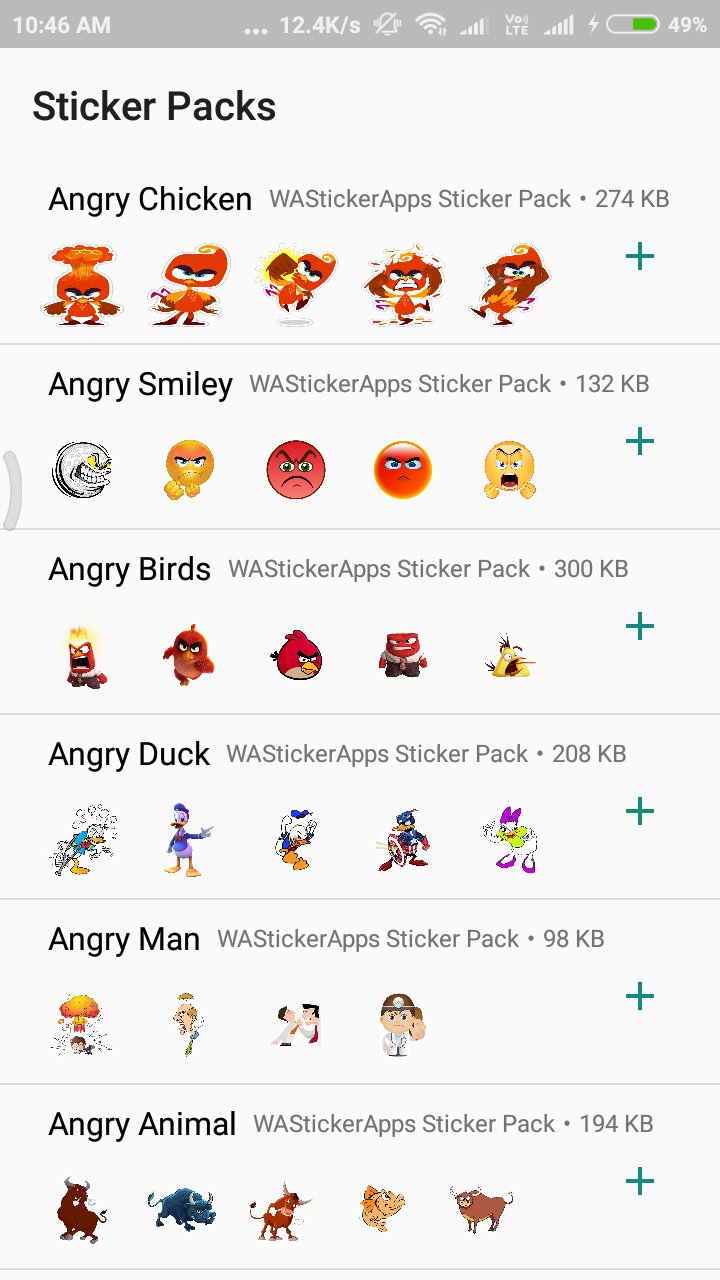The width and height of the screenshot is (720, 1280).
Task: Click the Donald Duck pointing sticker in Angry Duck
Action: pyautogui.click(x=188, y=840)
